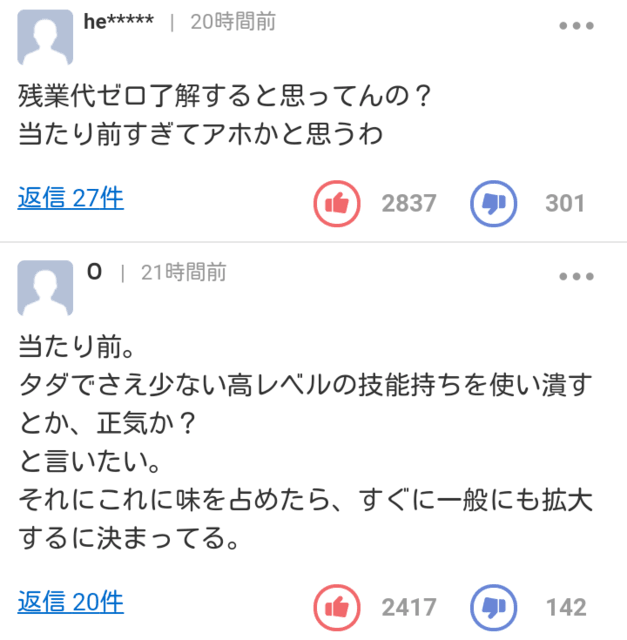Dislike the comment with 142 dislikes
The image size is (627, 640).
(x=494, y=607)
